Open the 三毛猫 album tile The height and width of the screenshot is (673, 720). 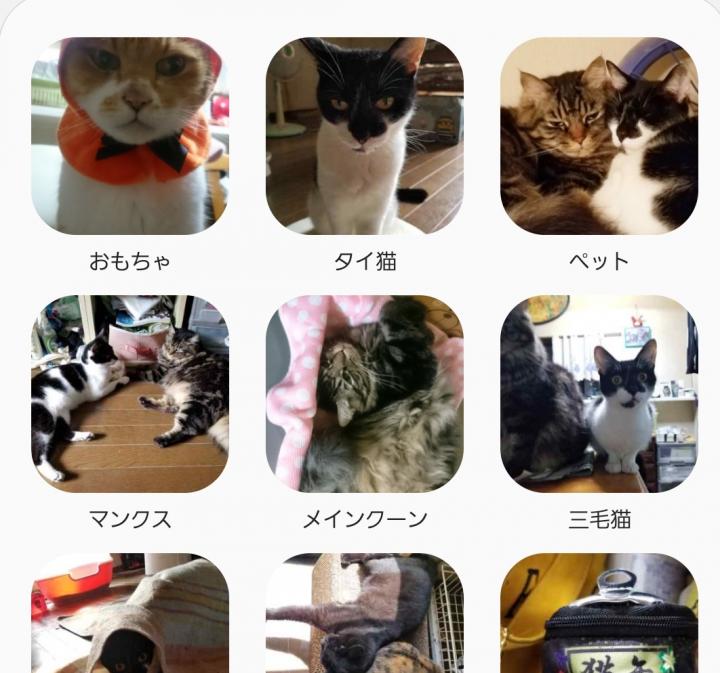pos(599,393)
